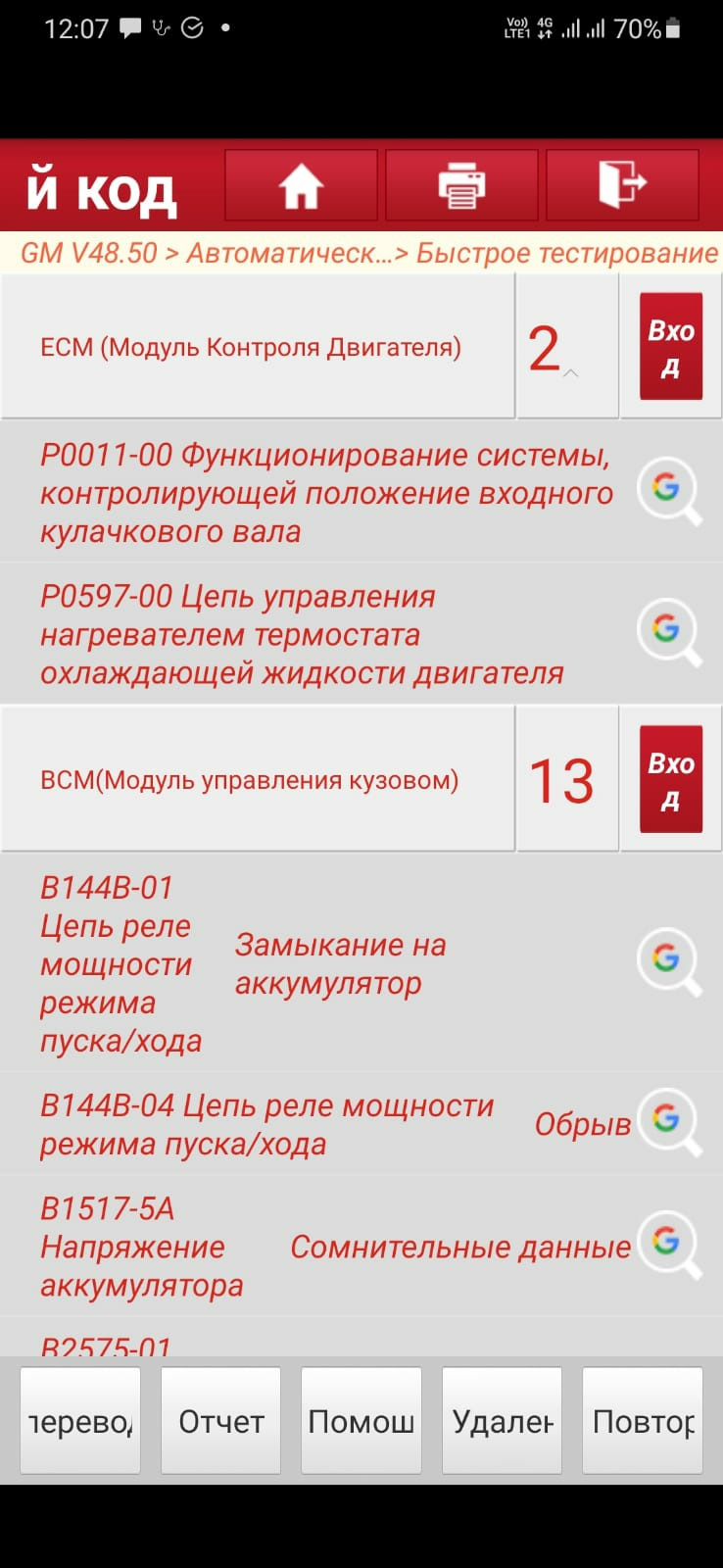Enter the BCM module
The height and width of the screenshot is (1568, 723).
671,780
